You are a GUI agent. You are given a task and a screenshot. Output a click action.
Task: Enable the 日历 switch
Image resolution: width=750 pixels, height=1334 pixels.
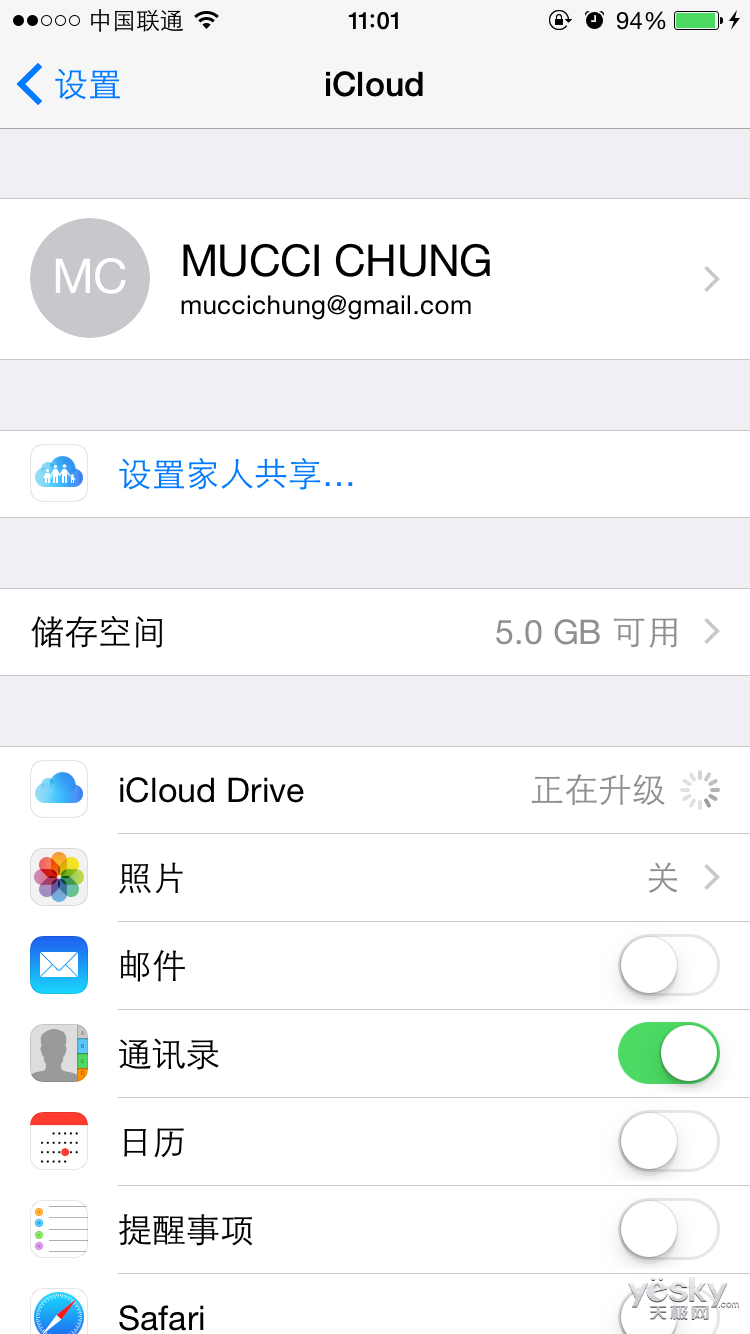tap(669, 1142)
